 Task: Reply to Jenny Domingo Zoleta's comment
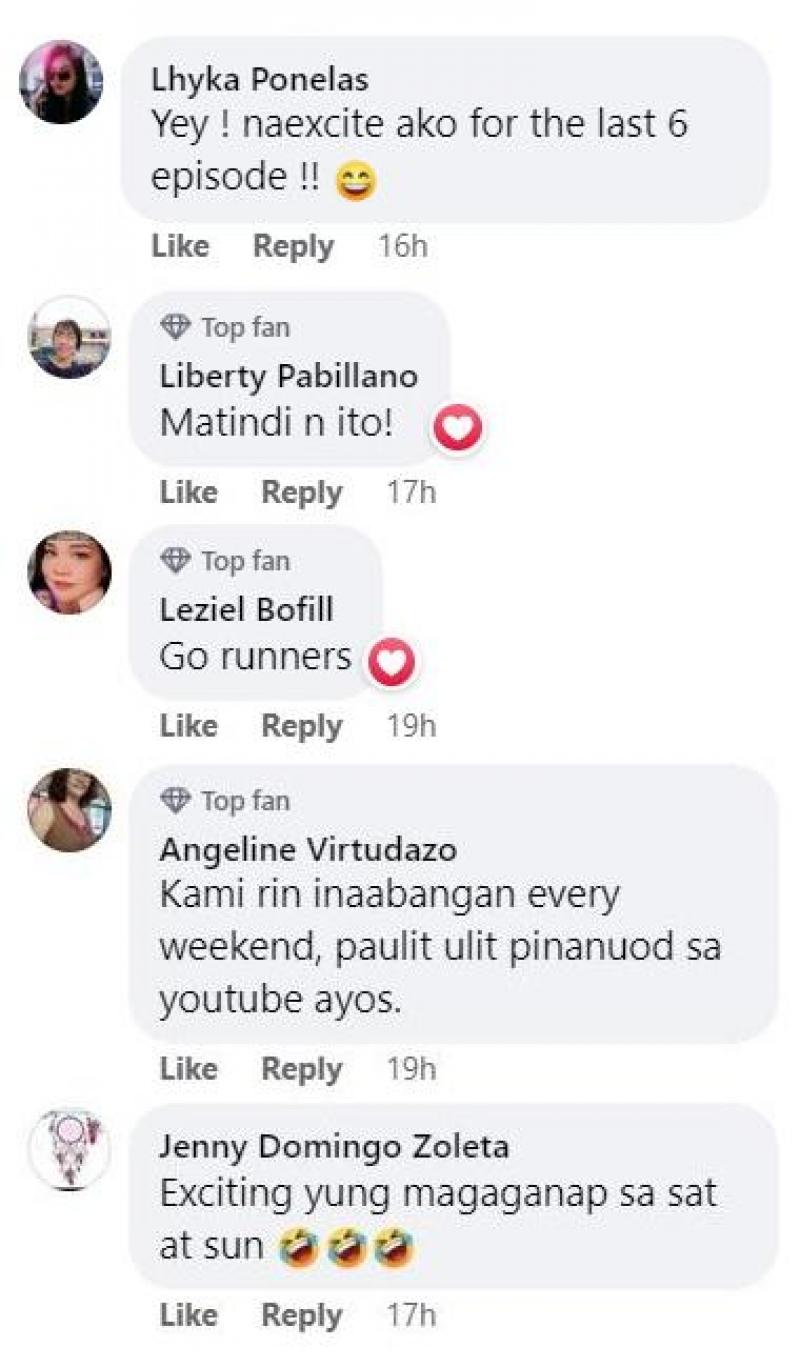point(301,1315)
